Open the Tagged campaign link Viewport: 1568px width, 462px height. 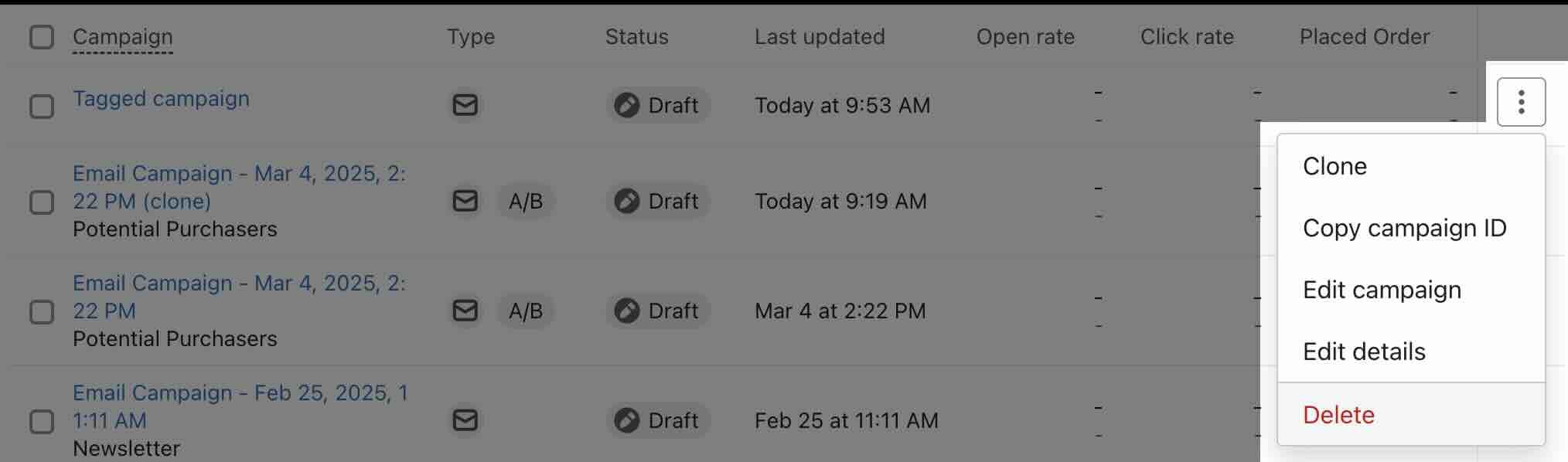tap(161, 99)
